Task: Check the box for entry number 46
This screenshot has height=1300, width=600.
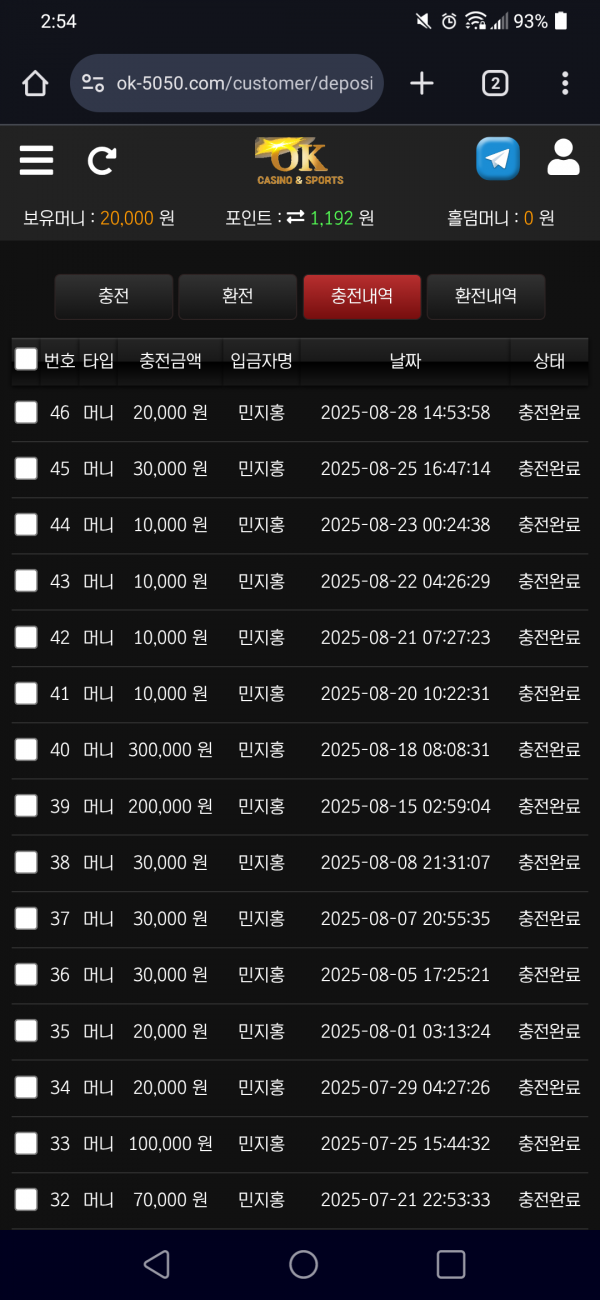Action: point(26,412)
